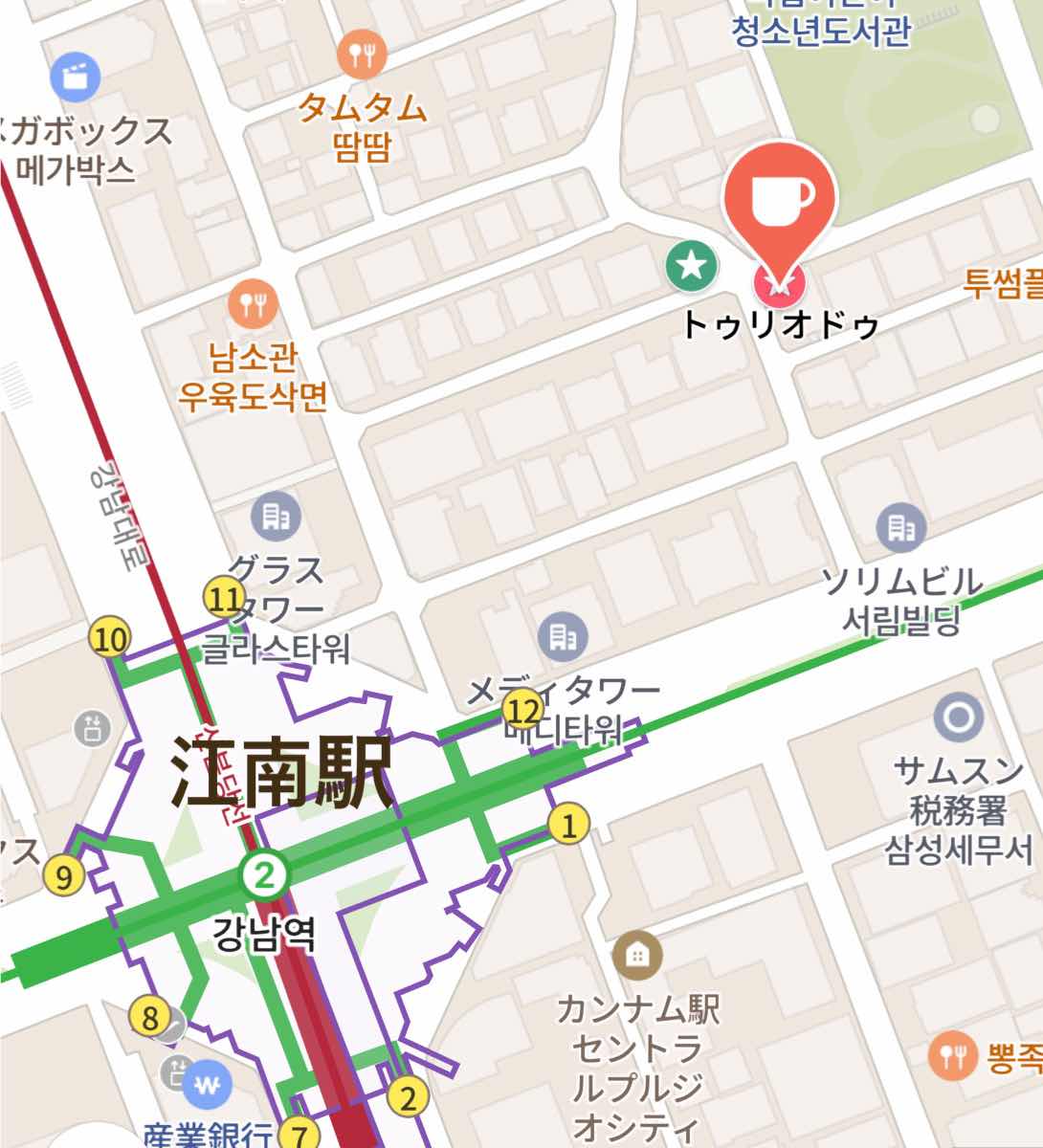The image size is (1043, 1148).
Task: Tap the 産業銀行 bank marker
Action: [x=208, y=1084]
